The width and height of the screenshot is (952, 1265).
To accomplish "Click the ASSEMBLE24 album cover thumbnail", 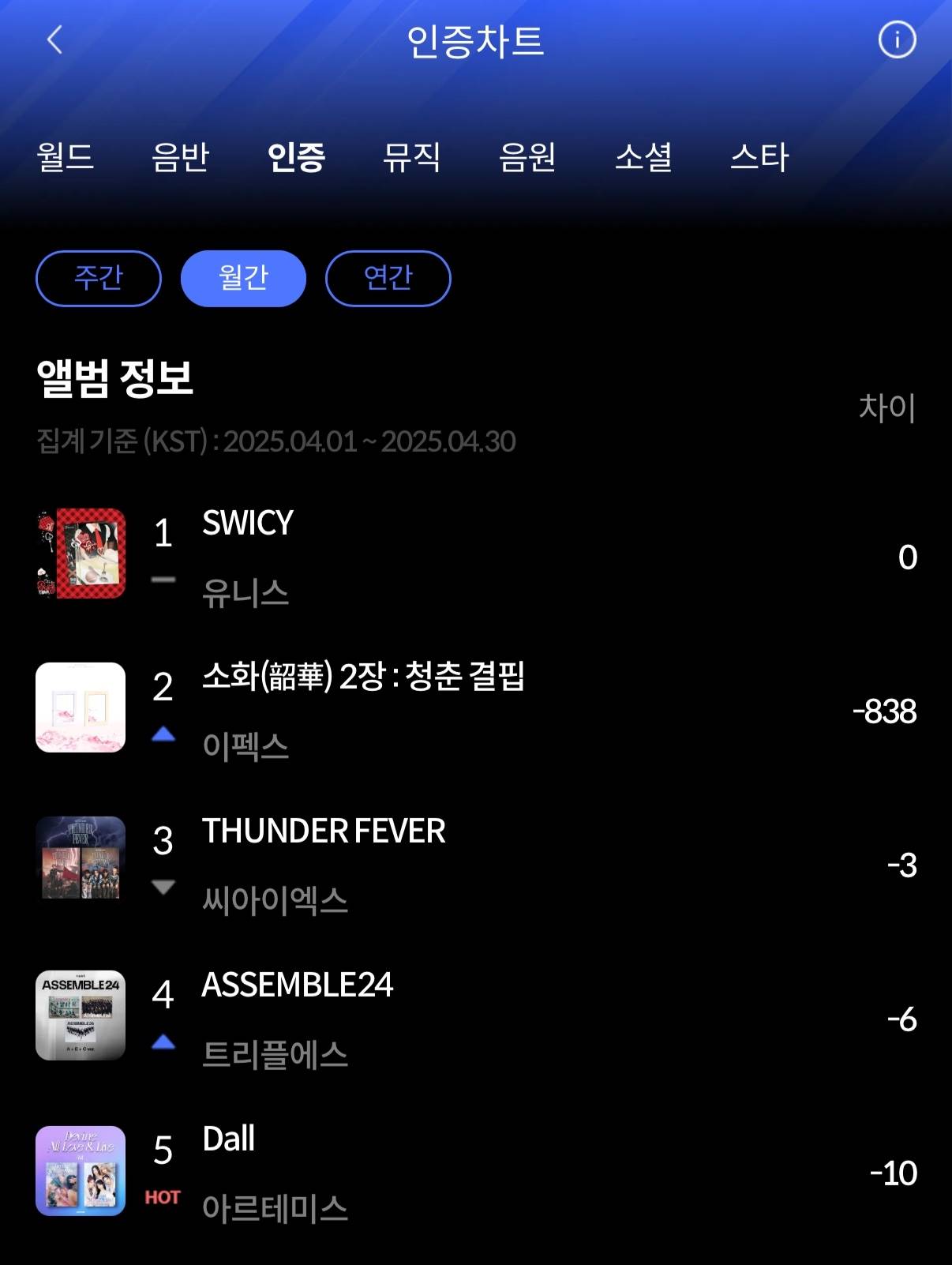I will click(80, 1016).
